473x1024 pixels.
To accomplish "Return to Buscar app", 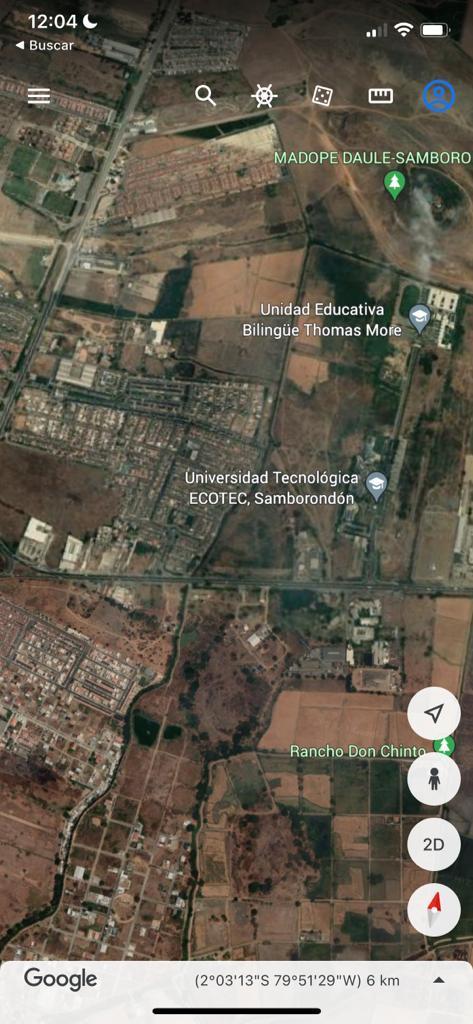I will coord(44,45).
